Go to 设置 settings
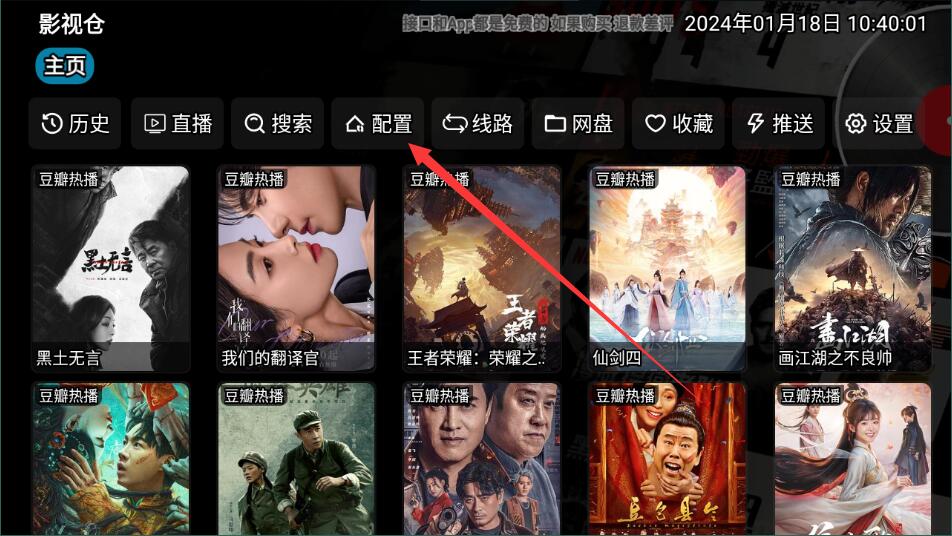This screenshot has width=952, height=536. click(880, 124)
